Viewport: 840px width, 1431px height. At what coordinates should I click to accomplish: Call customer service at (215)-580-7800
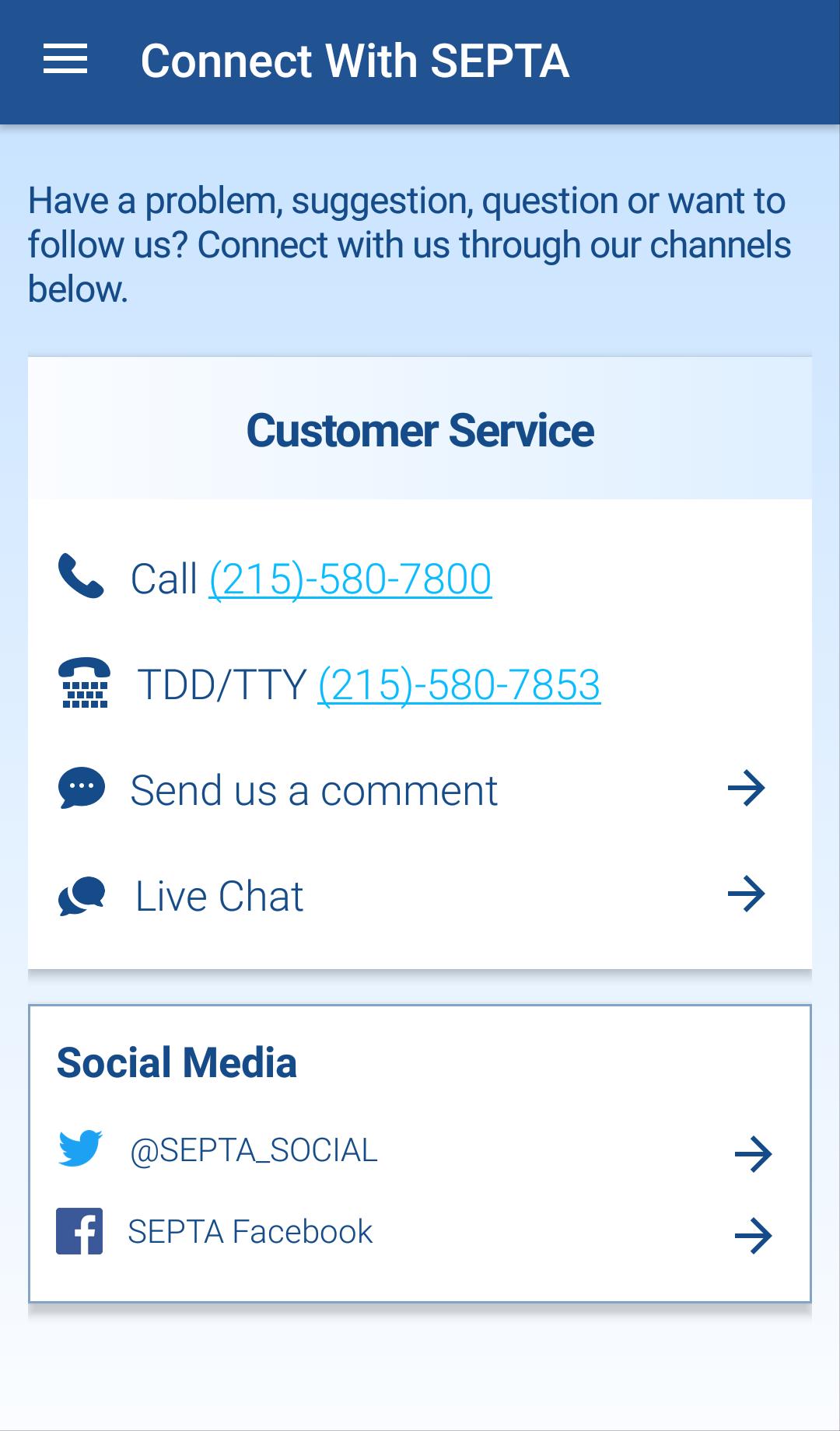pyautogui.click(x=350, y=579)
